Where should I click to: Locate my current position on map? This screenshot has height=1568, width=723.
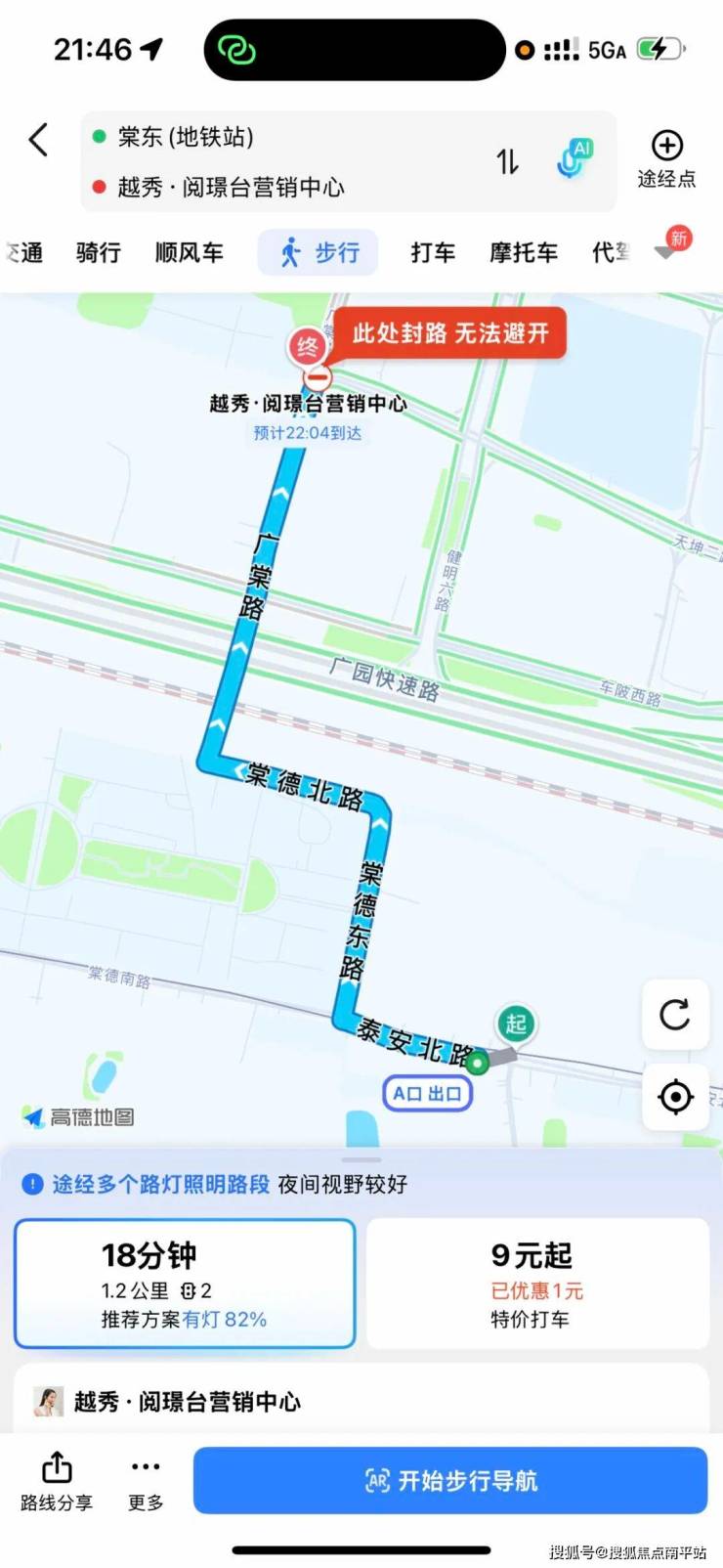pos(675,1097)
